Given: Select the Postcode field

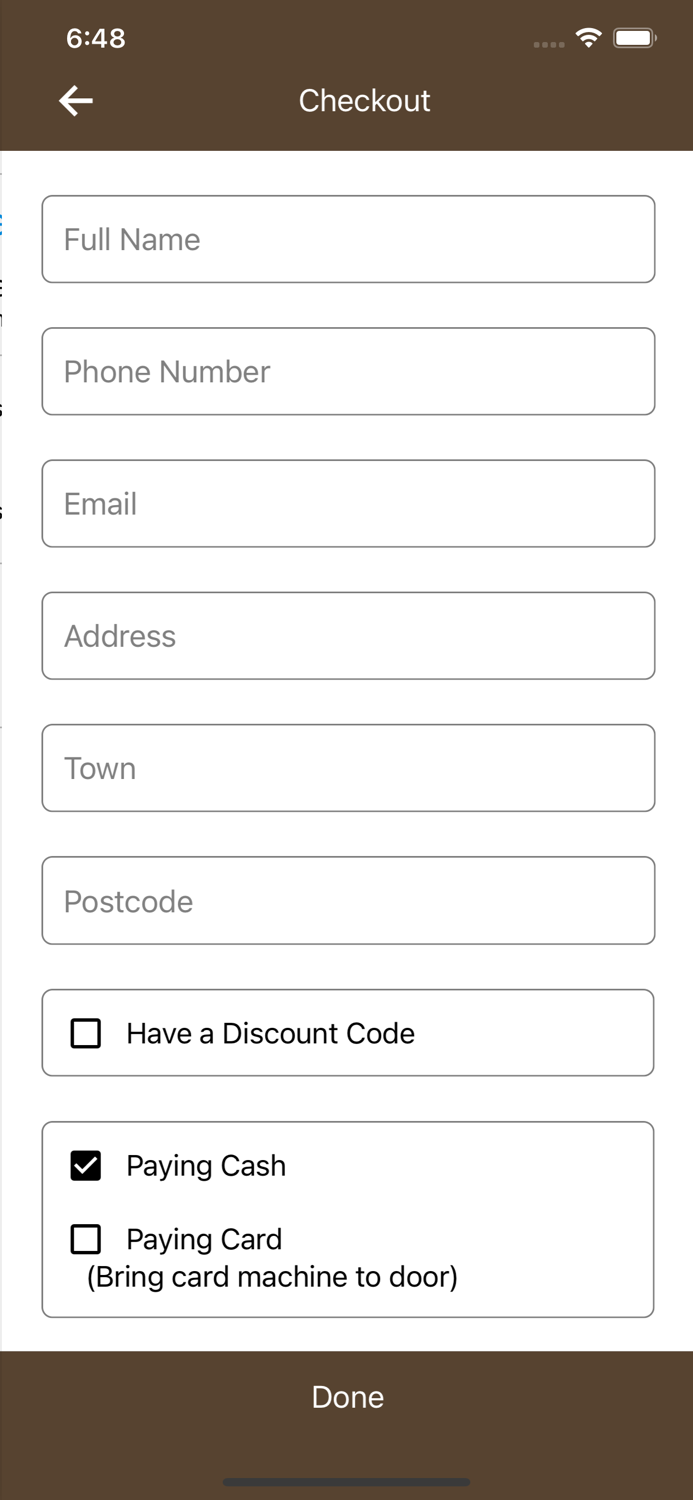Looking at the screenshot, I should [x=348, y=900].
